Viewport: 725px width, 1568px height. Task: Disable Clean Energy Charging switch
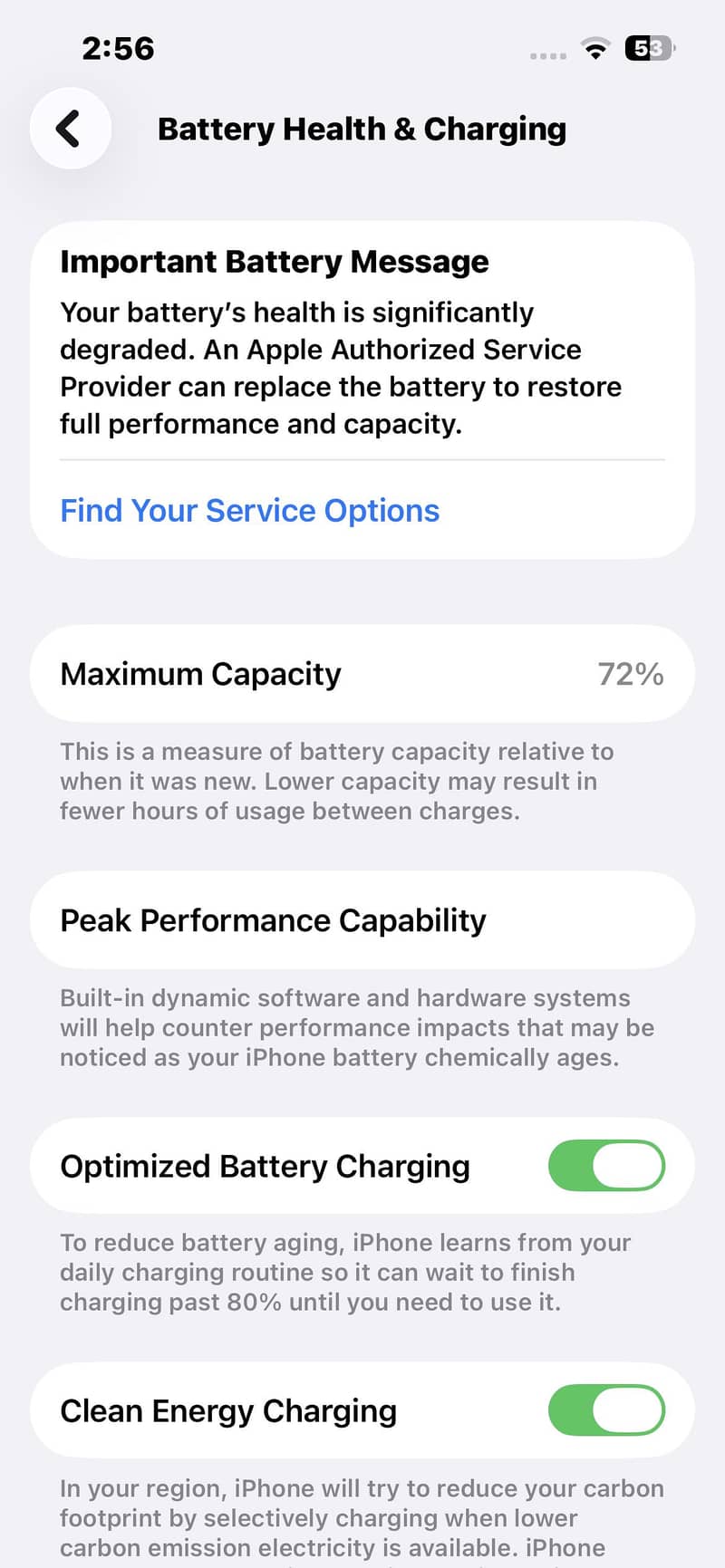pos(606,1410)
